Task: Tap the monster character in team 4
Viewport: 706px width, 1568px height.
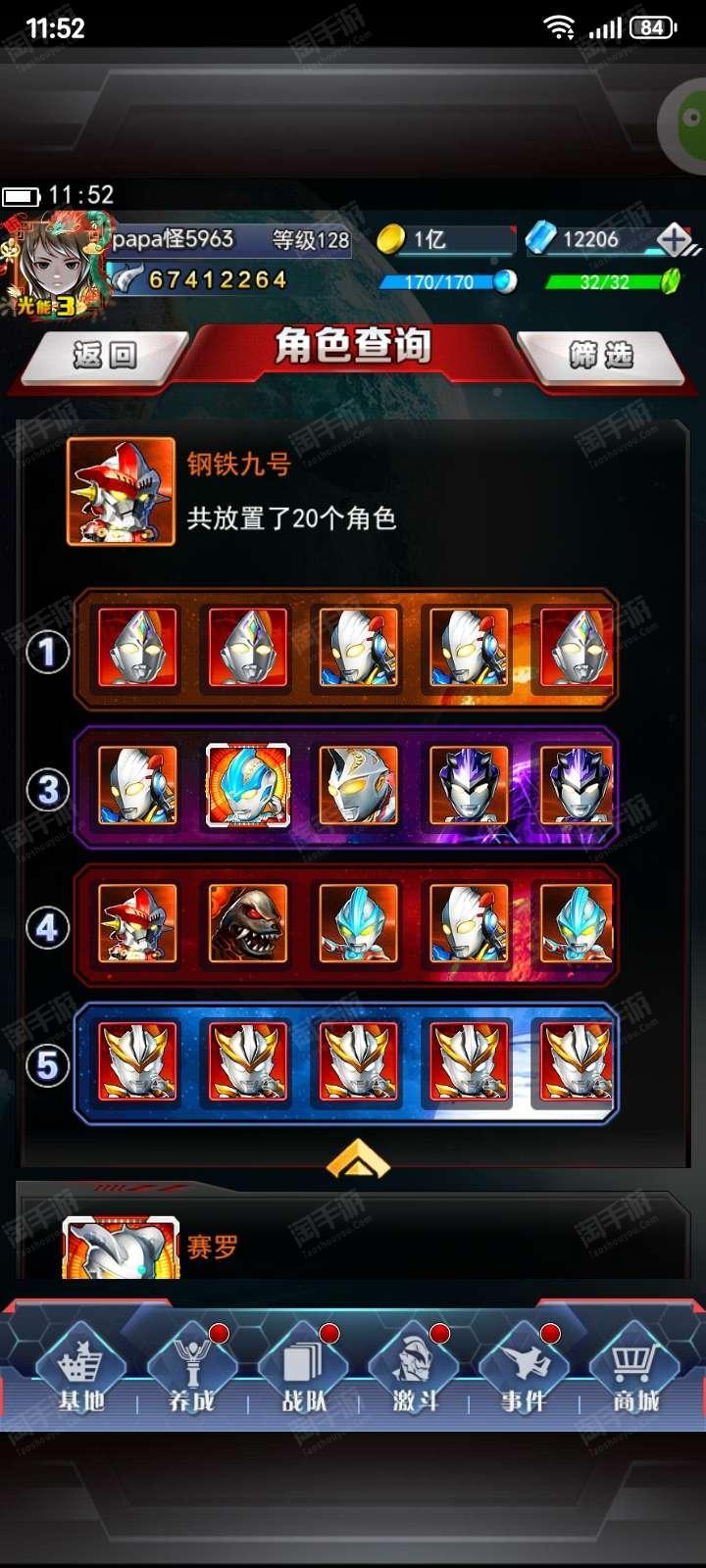Action: click(248, 924)
